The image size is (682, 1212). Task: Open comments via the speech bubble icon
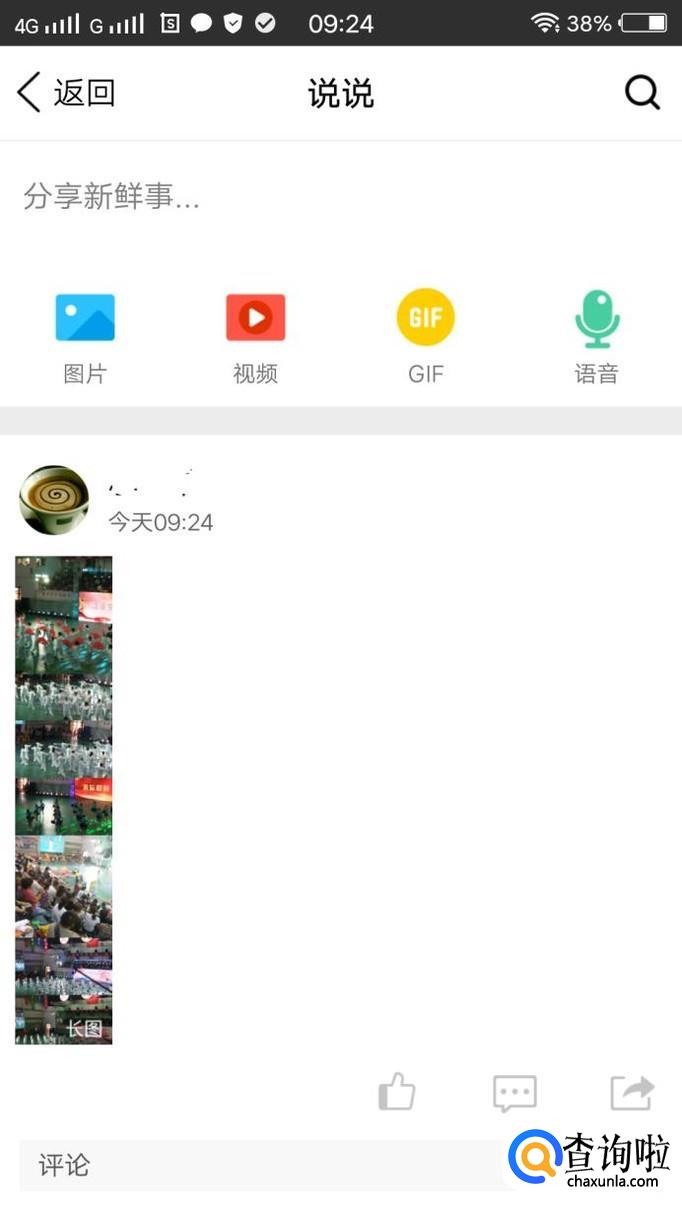click(x=515, y=1093)
